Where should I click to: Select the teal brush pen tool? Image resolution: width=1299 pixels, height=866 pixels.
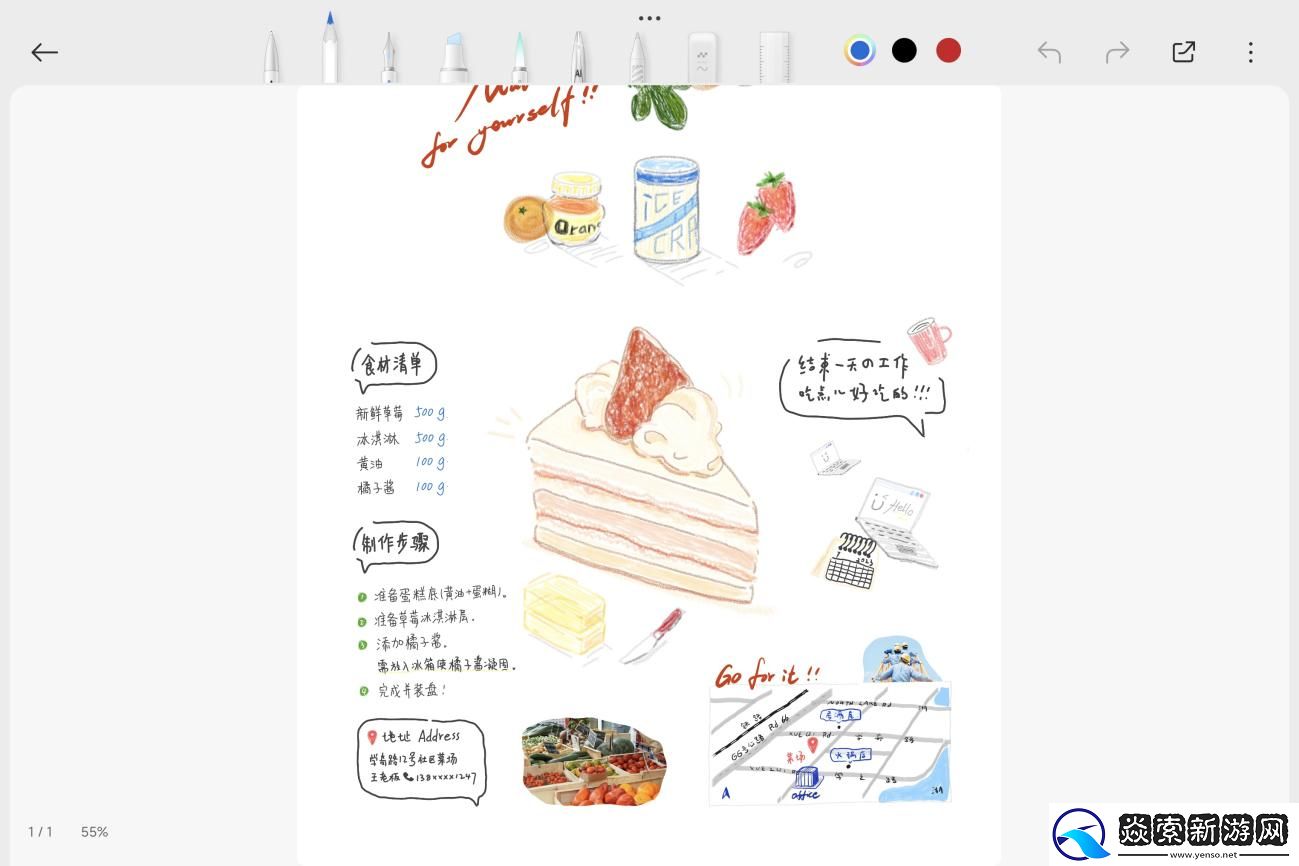tap(519, 58)
